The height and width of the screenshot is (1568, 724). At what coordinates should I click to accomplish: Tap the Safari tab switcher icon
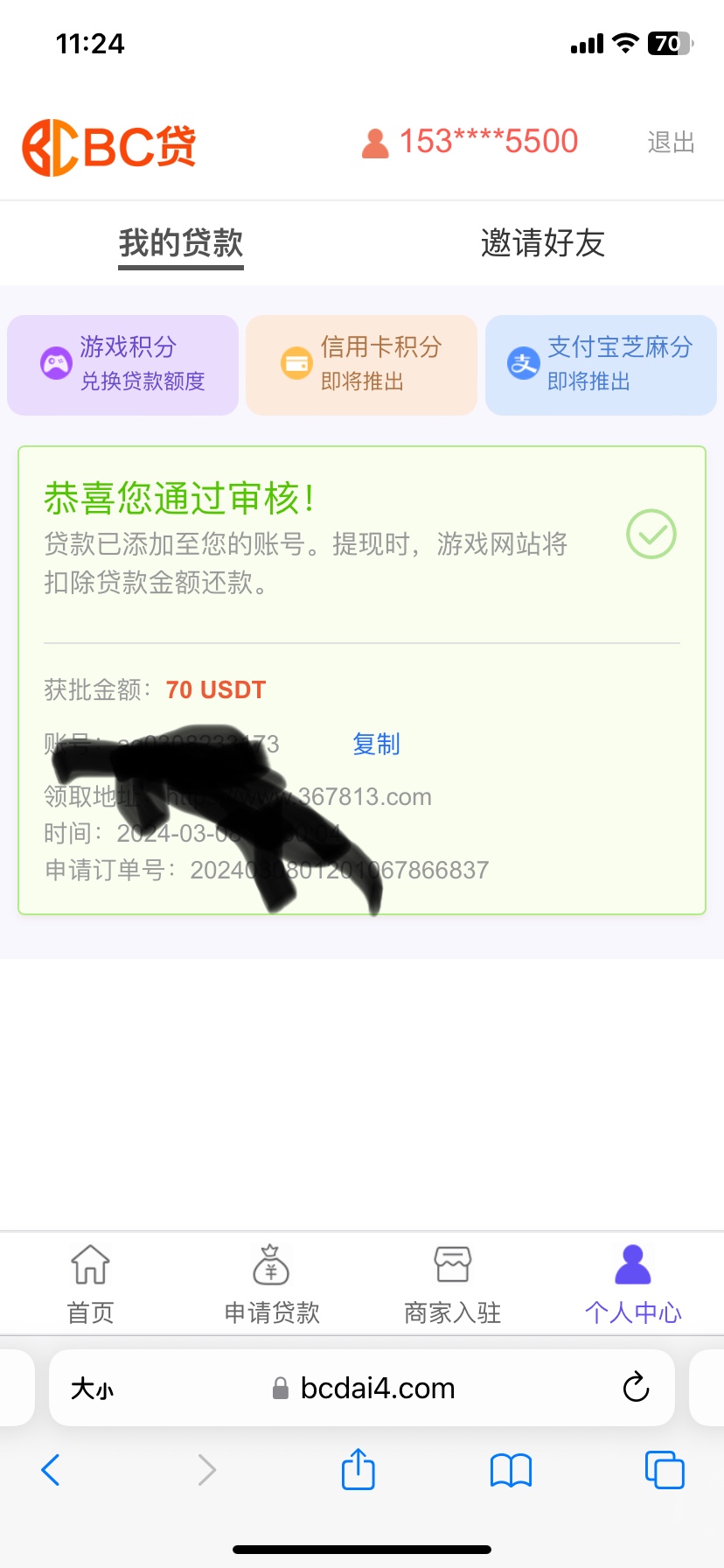(x=664, y=1470)
